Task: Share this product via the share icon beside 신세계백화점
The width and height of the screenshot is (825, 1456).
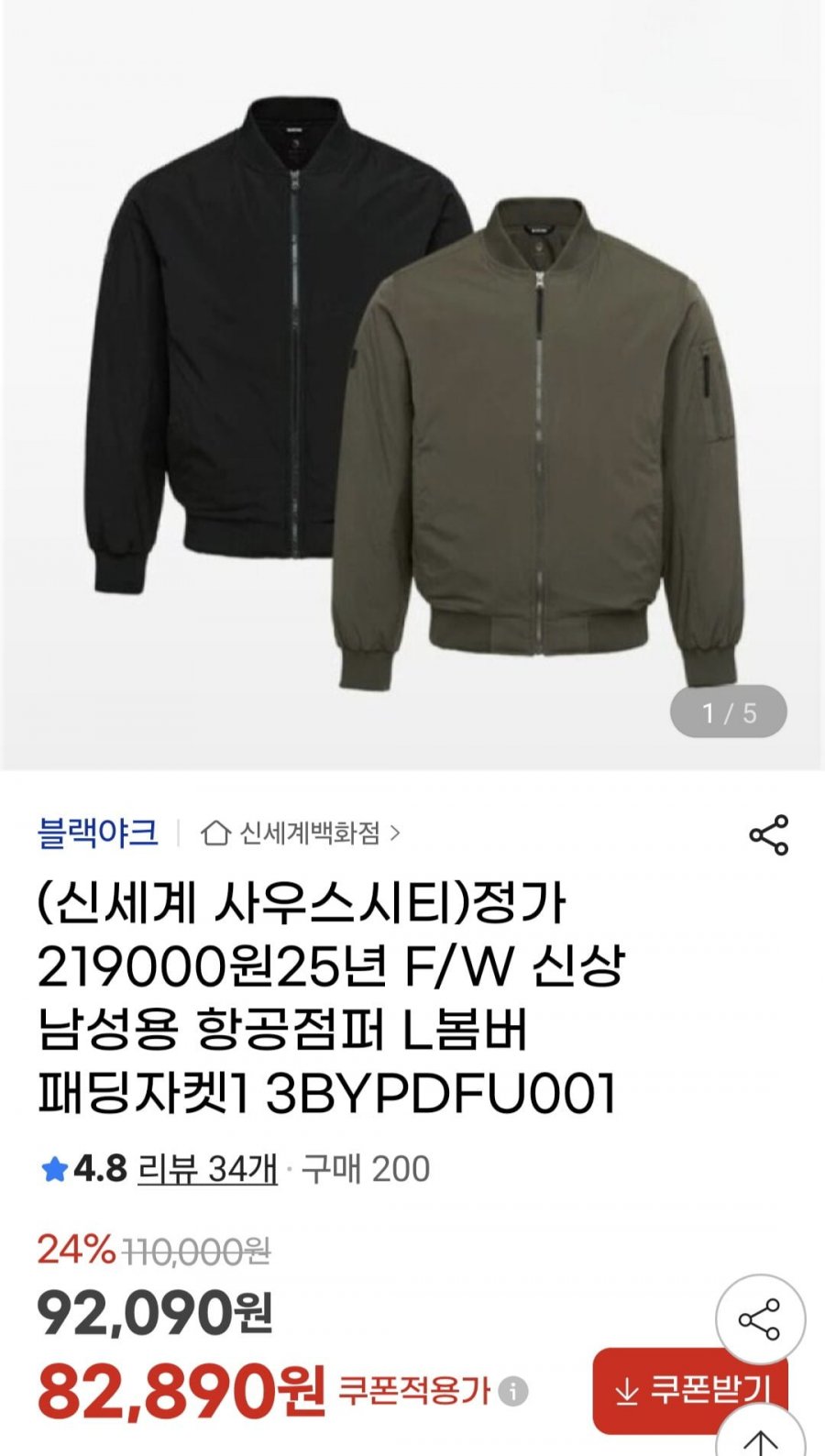Action: pyautogui.click(x=768, y=834)
